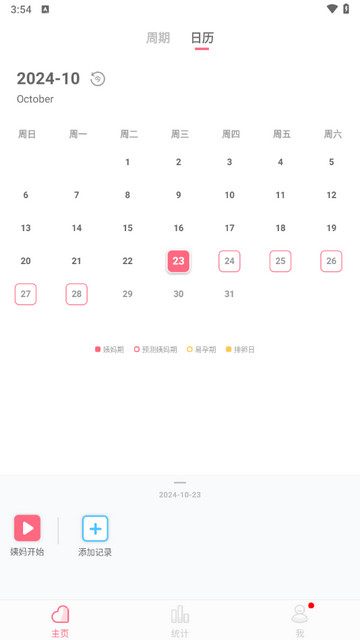Screen dimensions: 360x640
Task: Tap the return-to-today icon beside 2024-10
Action: click(x=98, y=79)
